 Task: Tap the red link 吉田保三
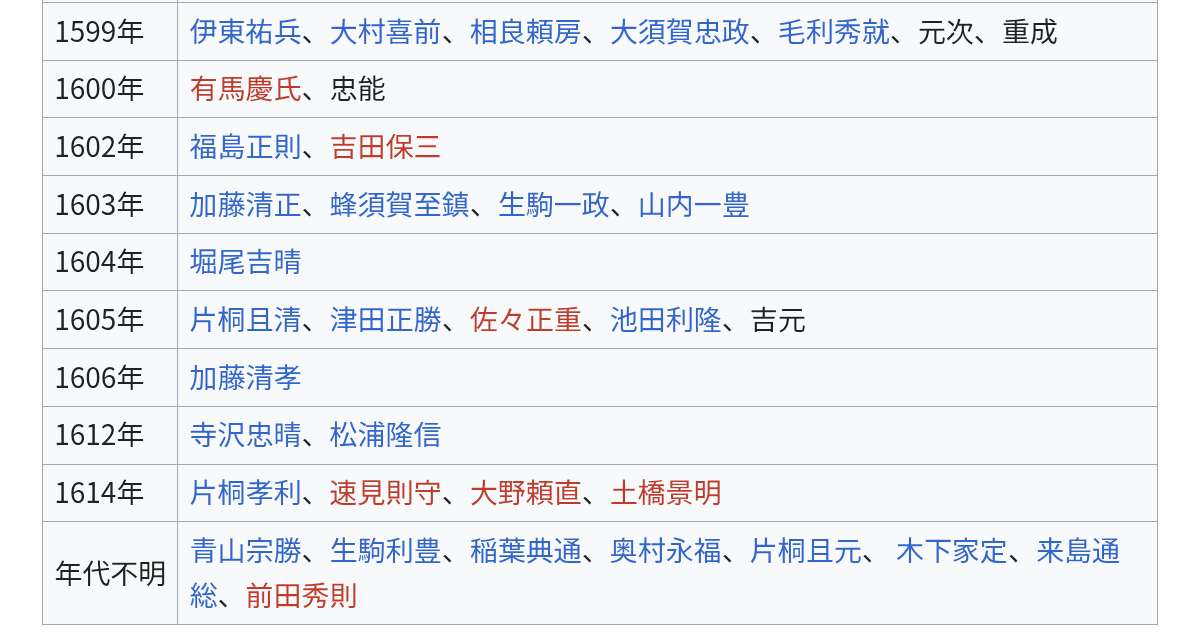pyautogui.click(x=385, y=147)
